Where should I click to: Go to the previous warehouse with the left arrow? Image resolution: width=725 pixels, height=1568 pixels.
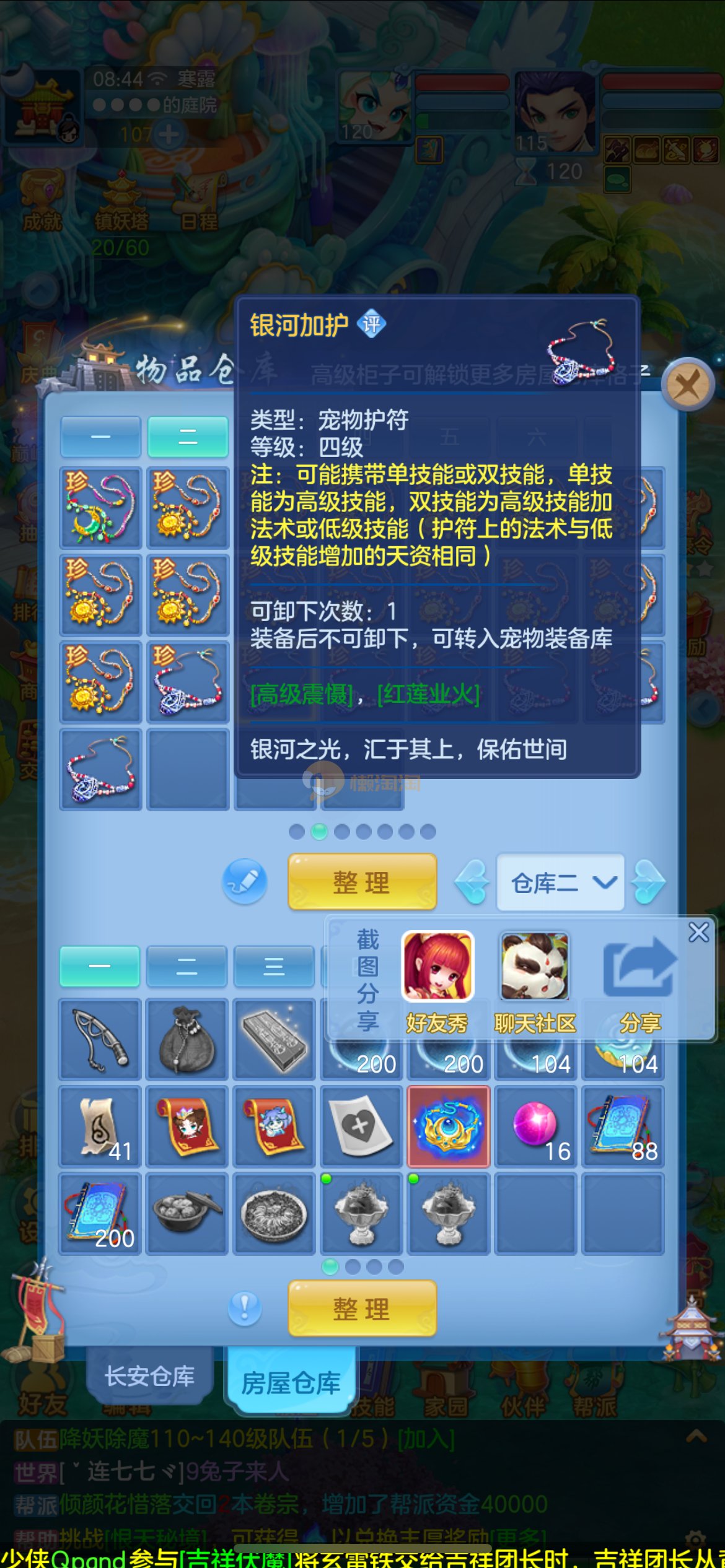[472, 882]
